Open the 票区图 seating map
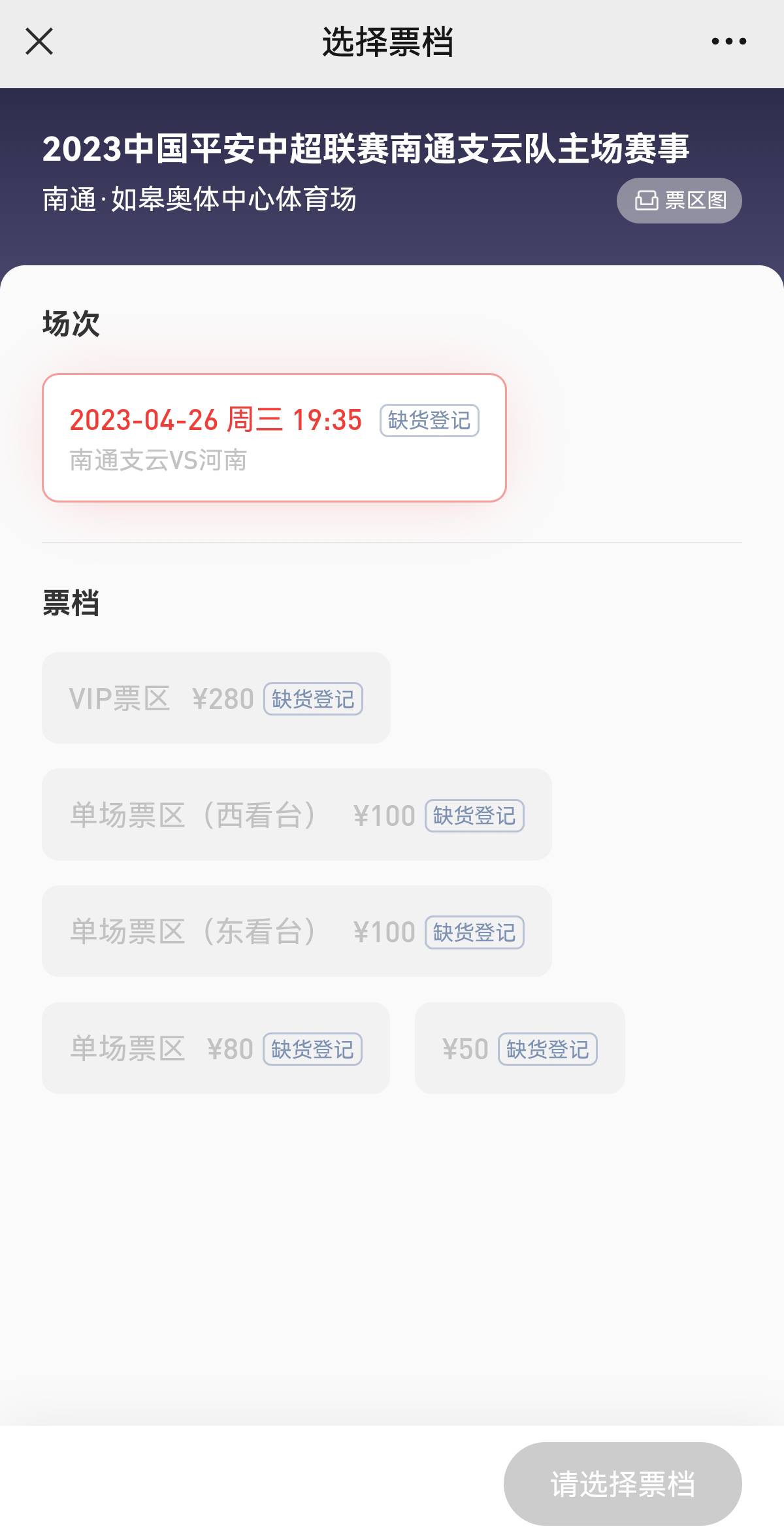 click(679, 201)
